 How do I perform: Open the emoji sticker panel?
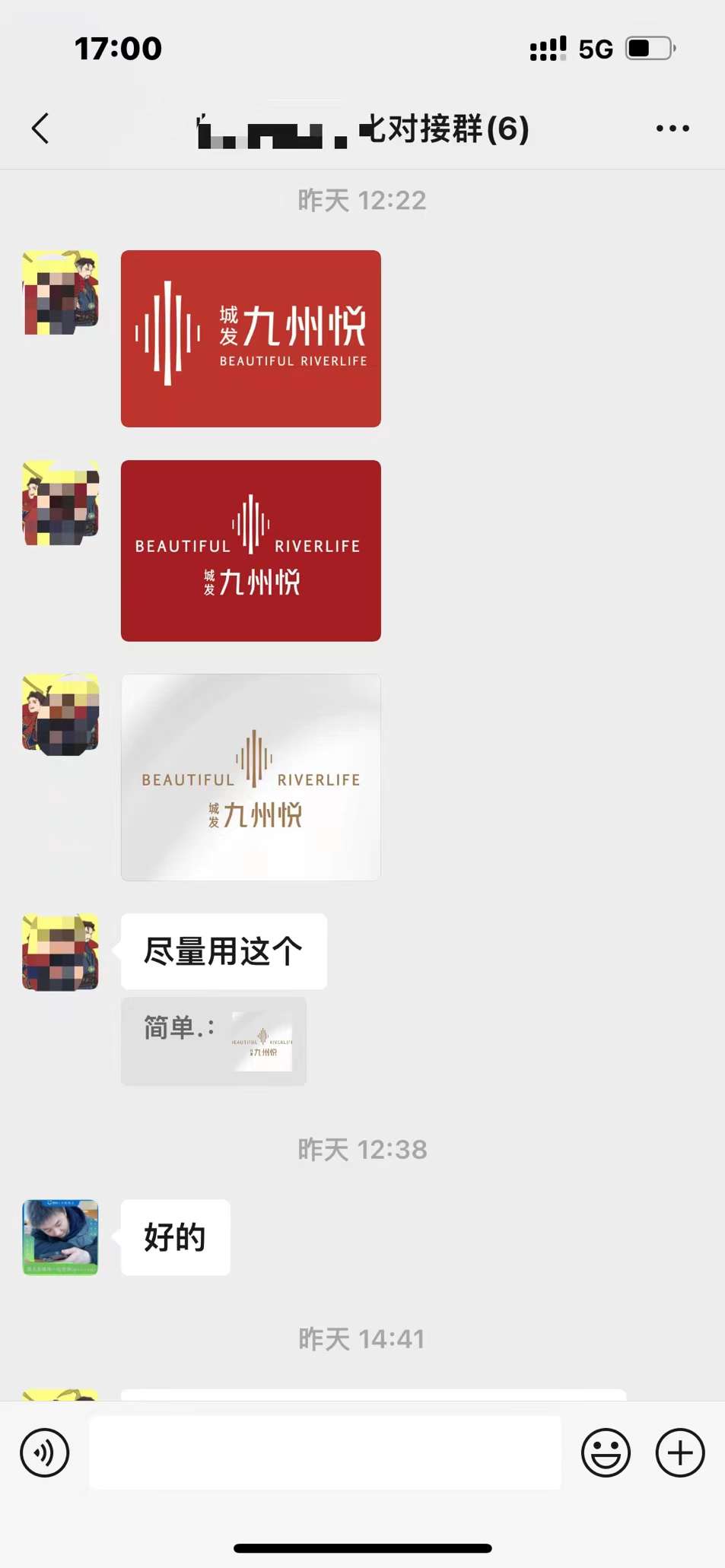coord(606,1452)
